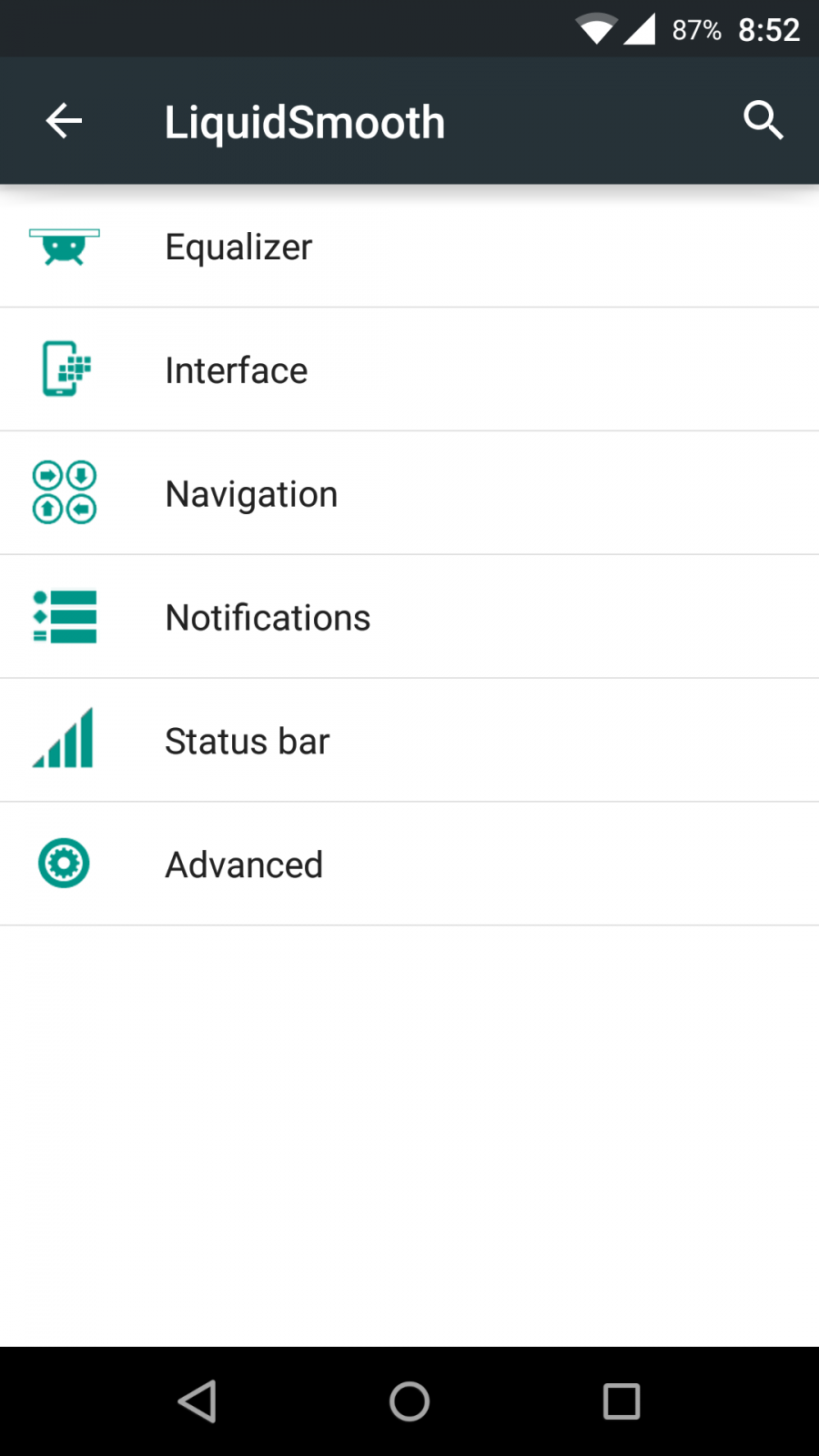Tap the back arrow next to LiquidSmooth
819x1456 pixels.
coord(63,119)
